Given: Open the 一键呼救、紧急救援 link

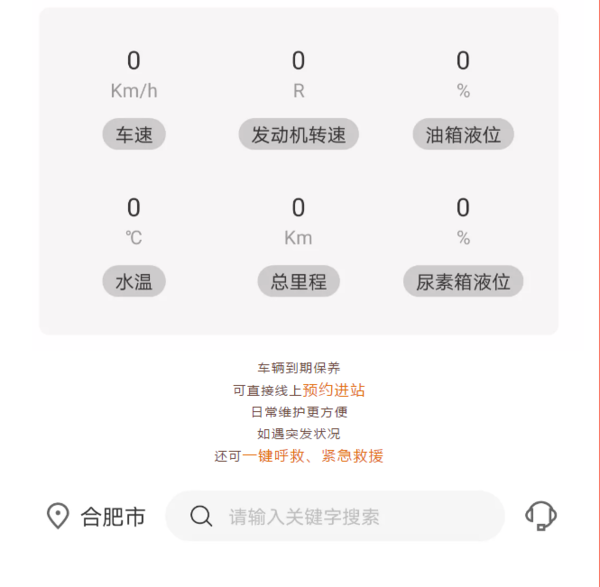Looking at the screenshot, I should 312,456.
